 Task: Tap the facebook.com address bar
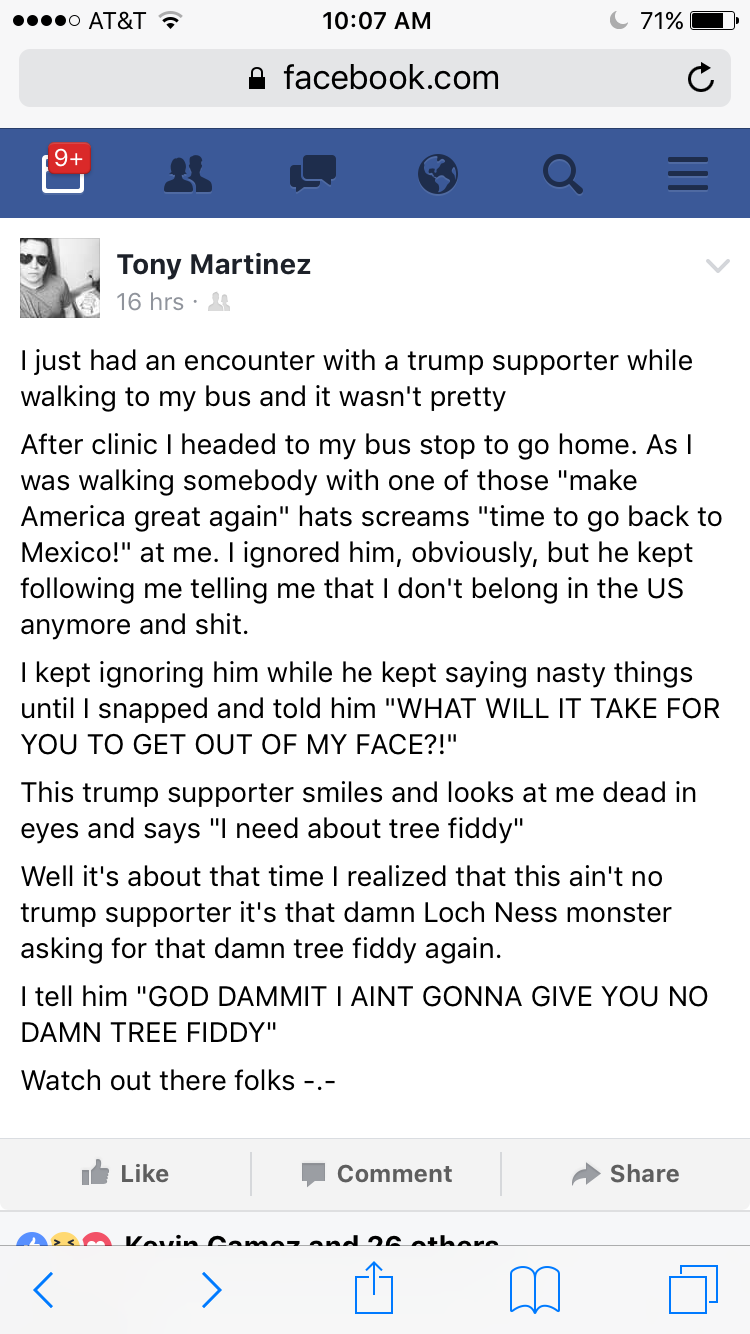click(x=374, y=78)
